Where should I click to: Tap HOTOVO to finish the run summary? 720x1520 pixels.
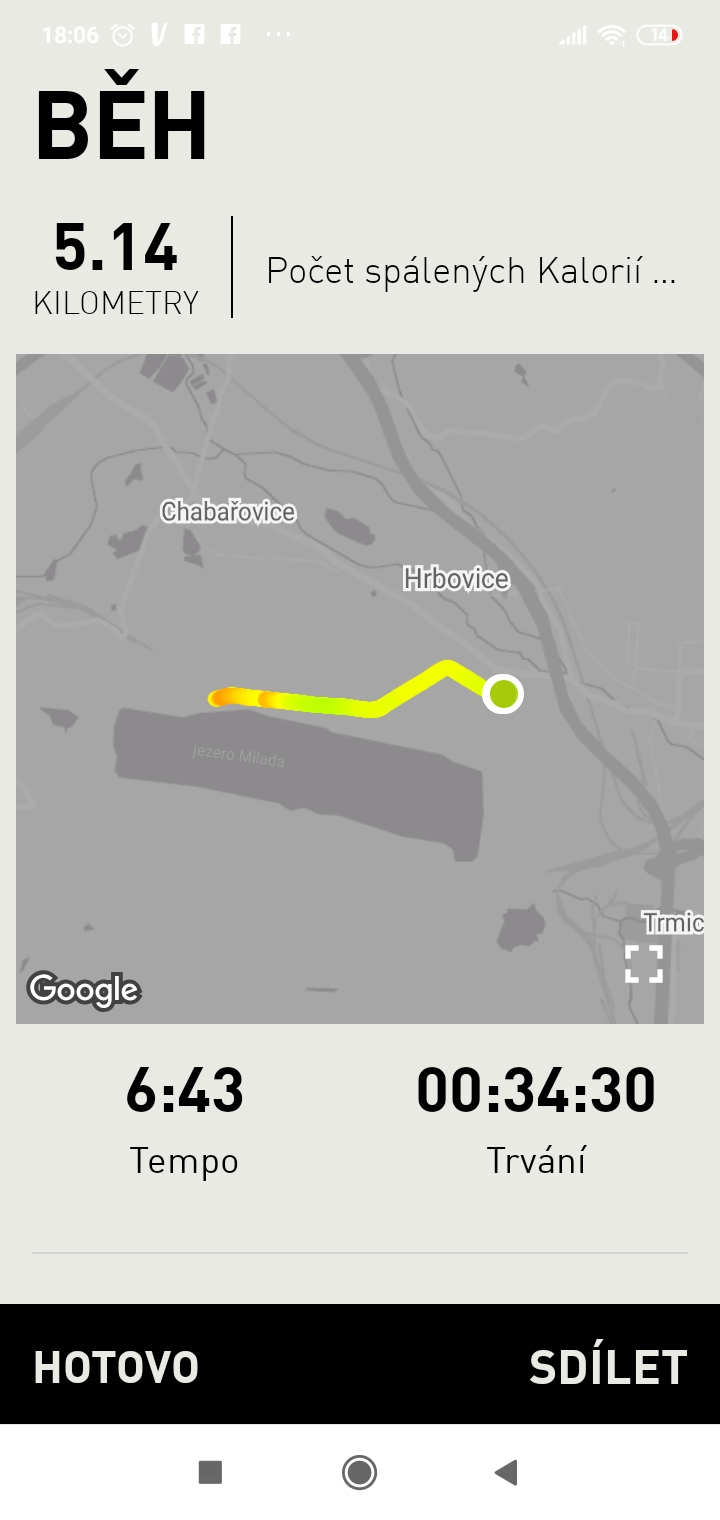click(x=116, y=1367)
